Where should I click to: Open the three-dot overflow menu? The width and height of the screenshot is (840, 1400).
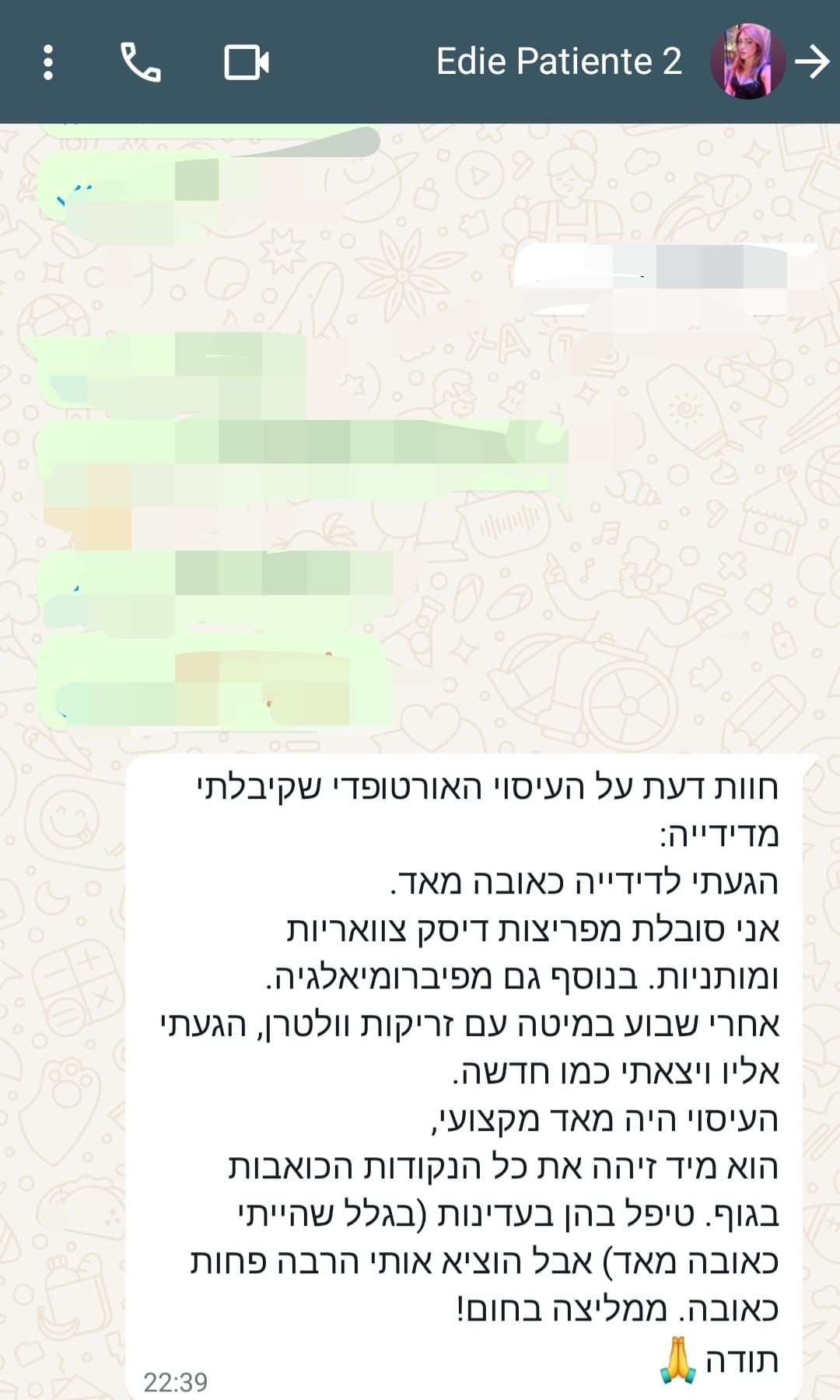click(48, 62)
